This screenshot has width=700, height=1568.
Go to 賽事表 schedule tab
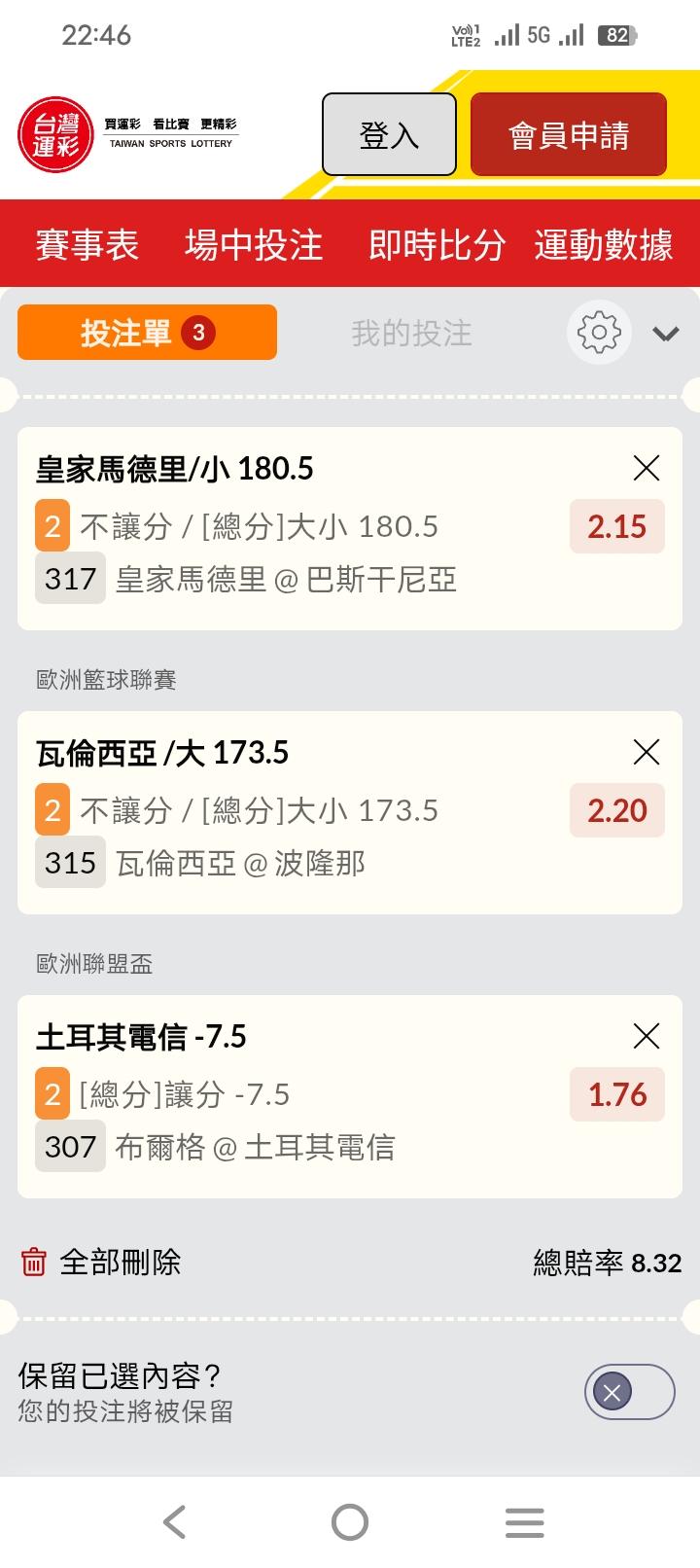(87, 244)
